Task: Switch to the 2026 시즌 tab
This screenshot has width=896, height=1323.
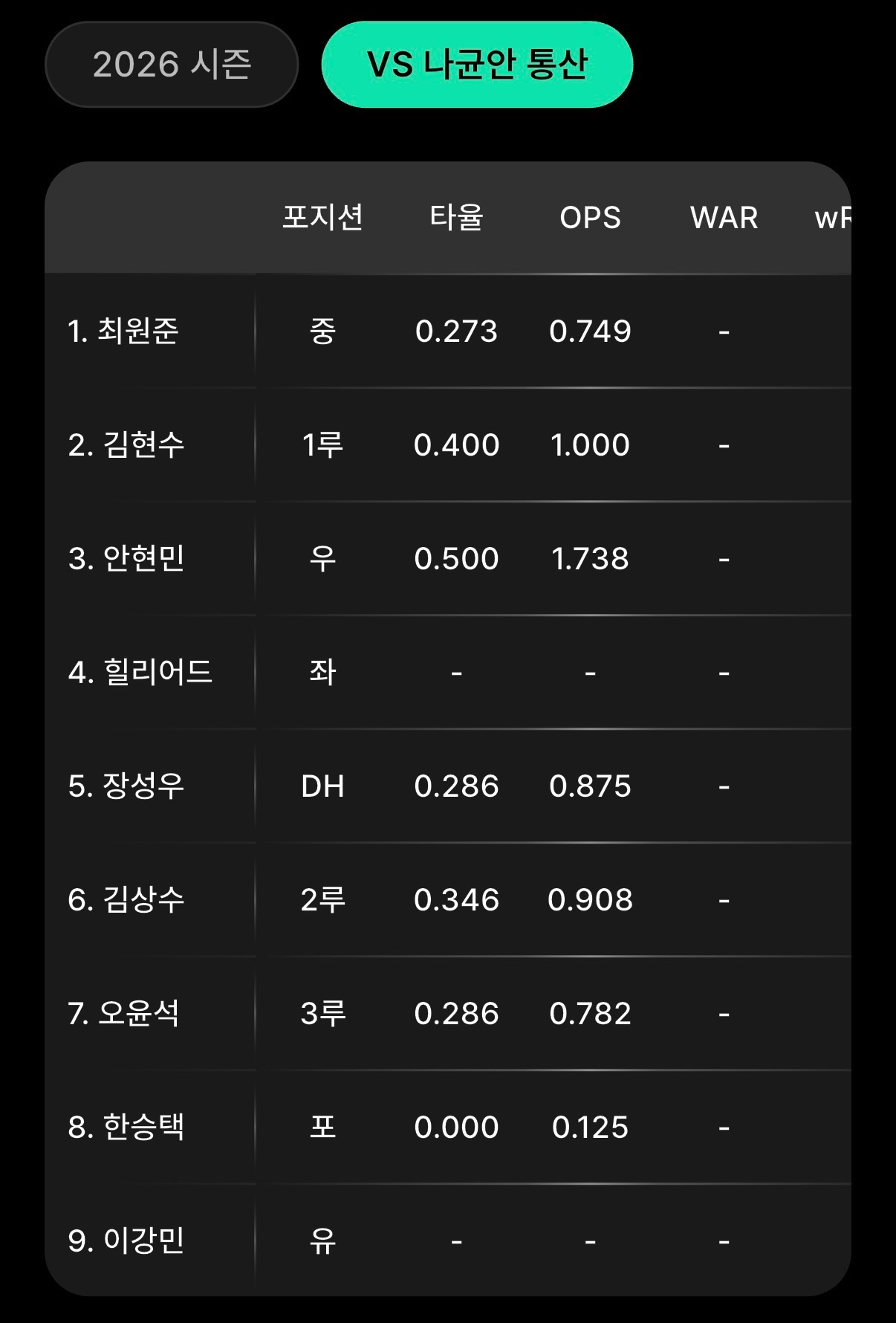Action: click(x=172, y=65)
